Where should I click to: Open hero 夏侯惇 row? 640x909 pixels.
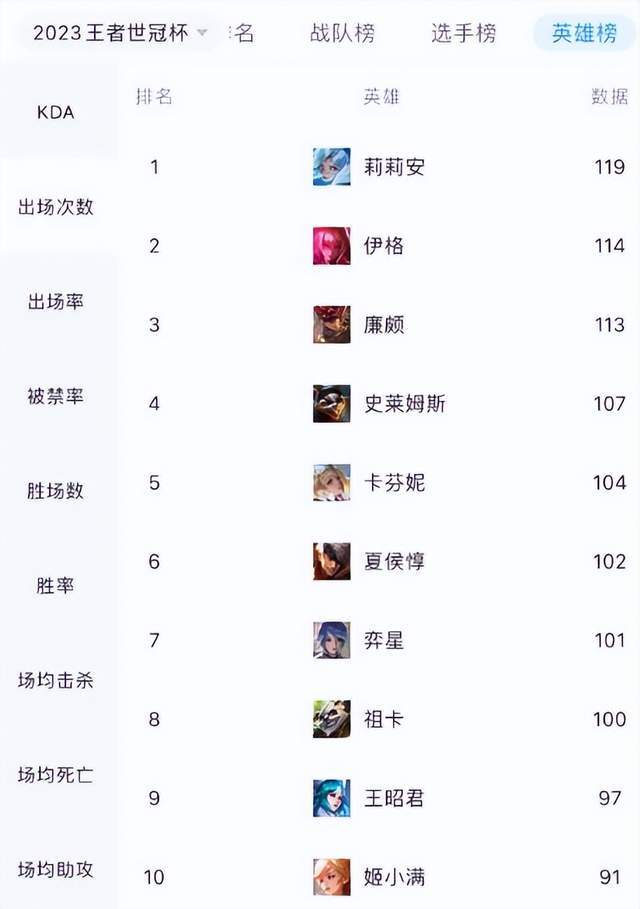click(394, 561)
